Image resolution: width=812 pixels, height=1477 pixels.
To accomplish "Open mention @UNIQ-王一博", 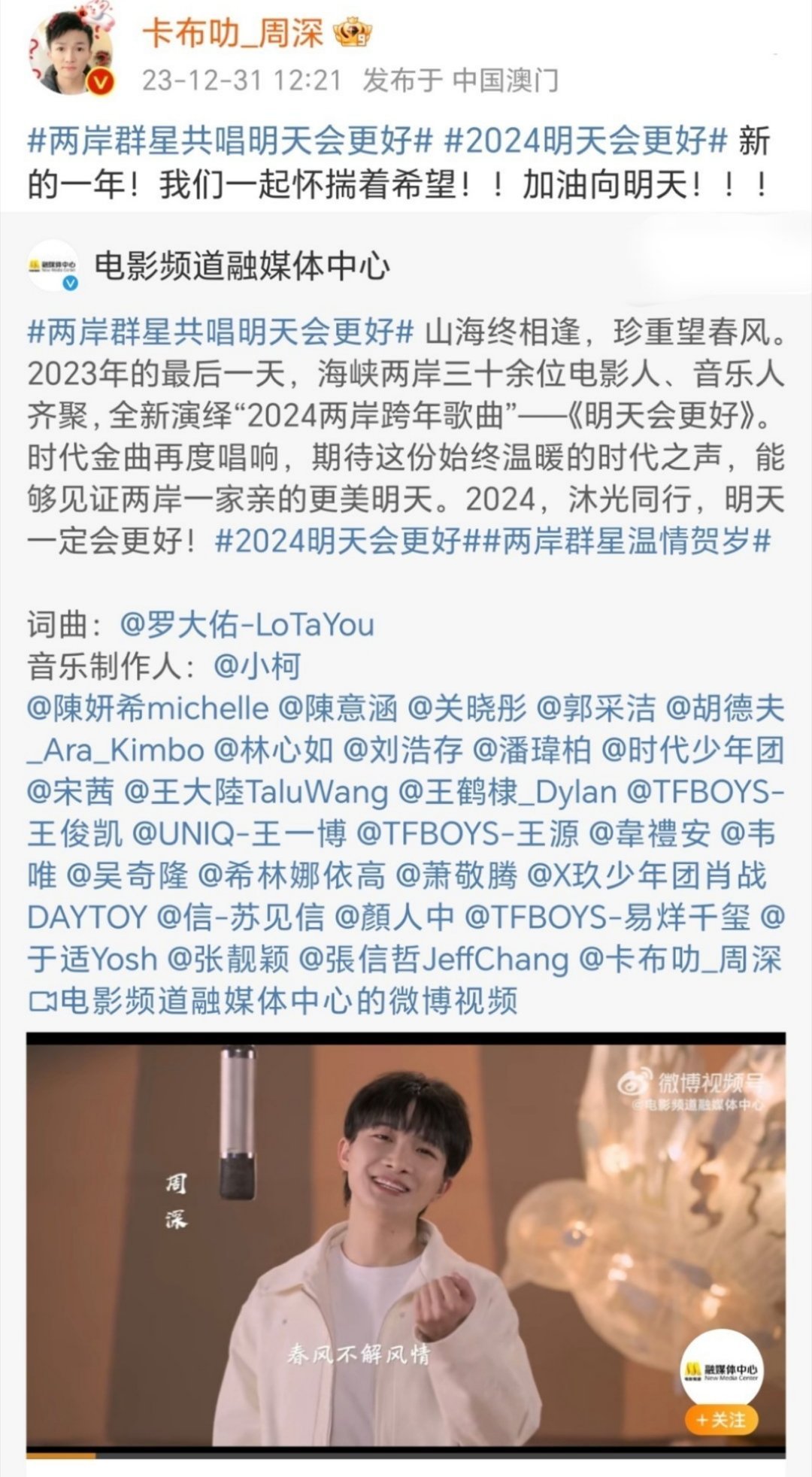I will click(x=238, y=833).
